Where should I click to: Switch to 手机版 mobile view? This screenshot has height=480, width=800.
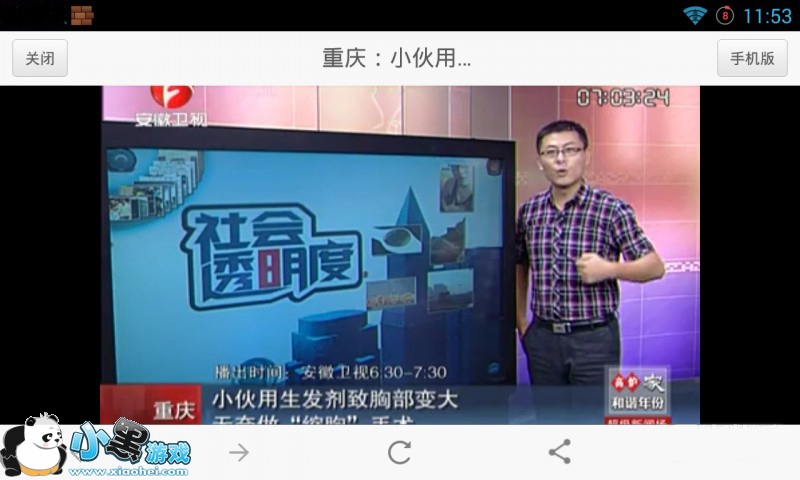point(752,58)
